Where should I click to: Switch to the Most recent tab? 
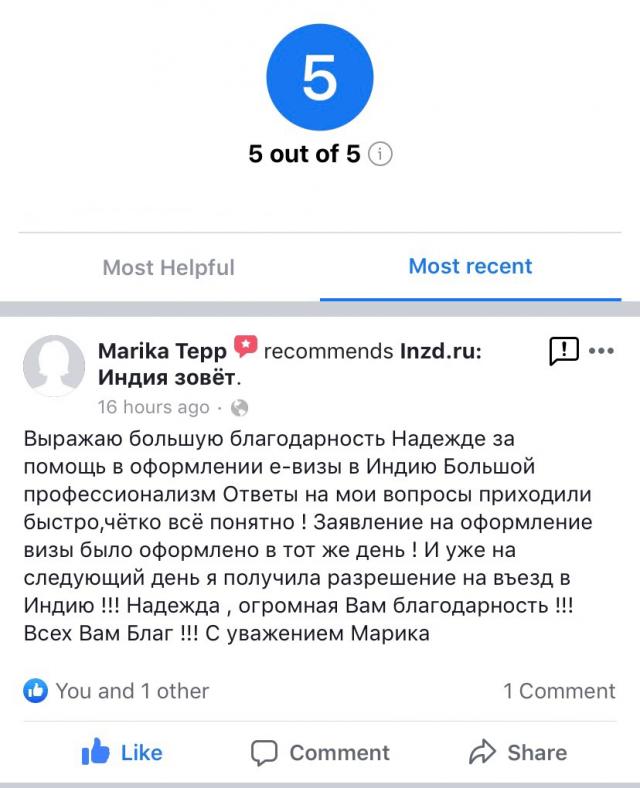[x=470, y=266]
